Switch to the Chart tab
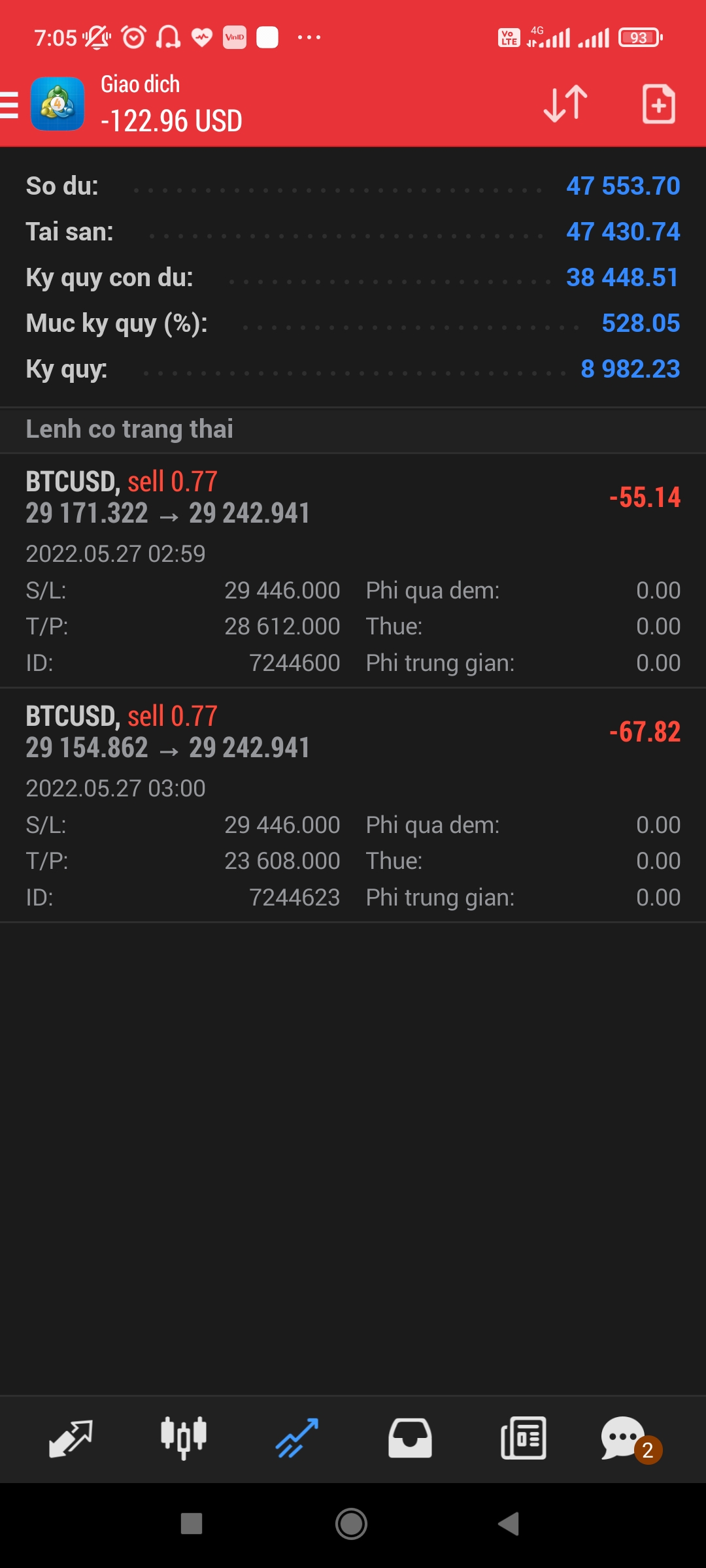706x1568 pixels. [x=184, y=1439]
